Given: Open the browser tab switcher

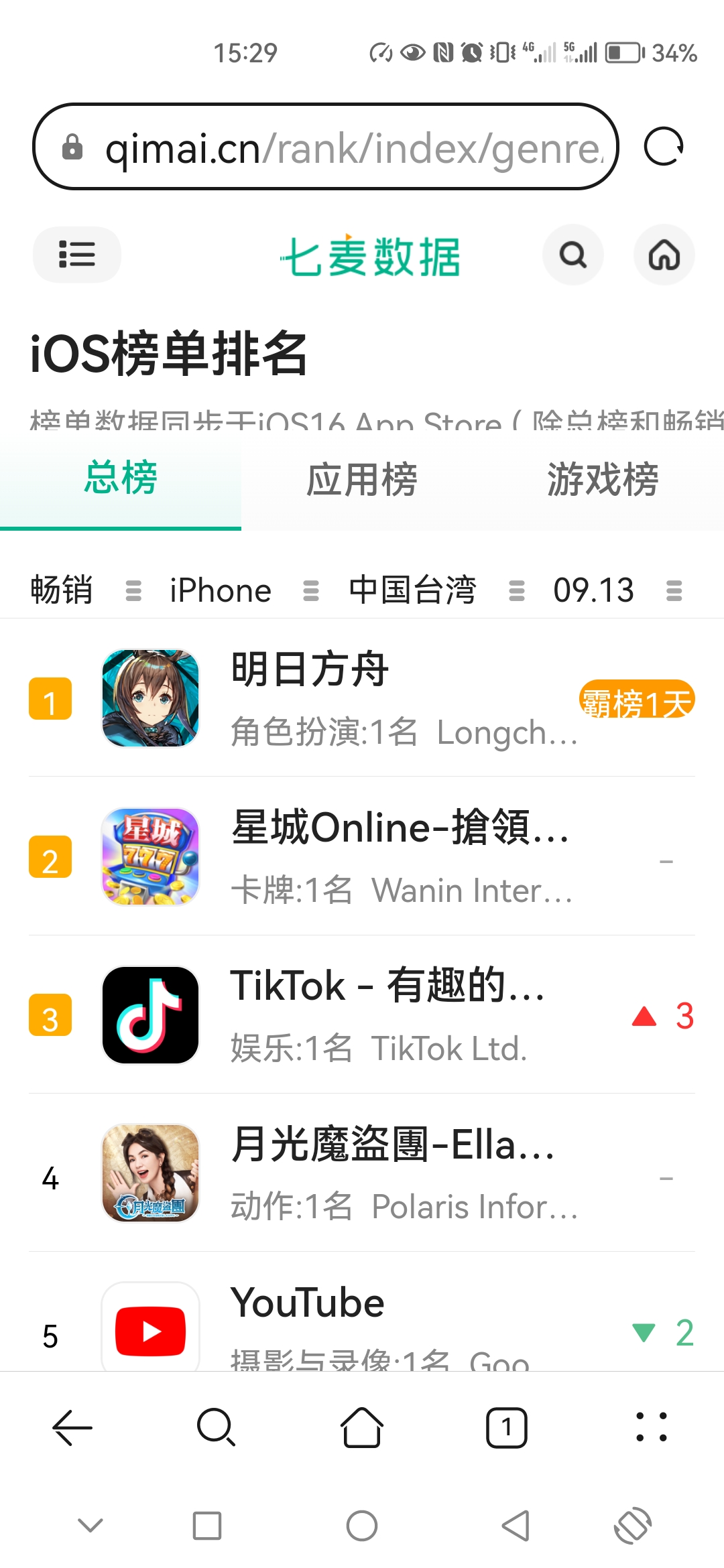Looking at the screenshot, I should (x=507, y=1426).
